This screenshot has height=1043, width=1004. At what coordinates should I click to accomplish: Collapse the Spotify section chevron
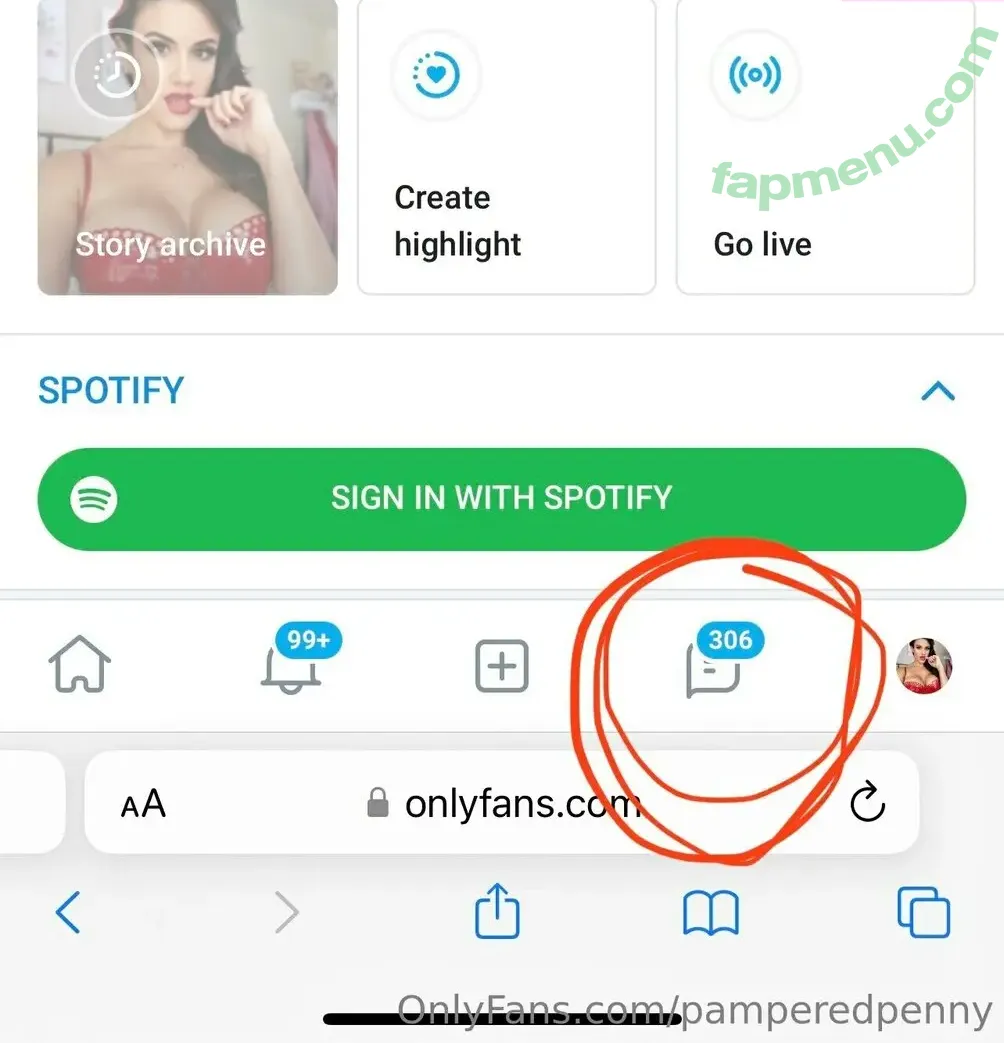click(x=937, y=391)
